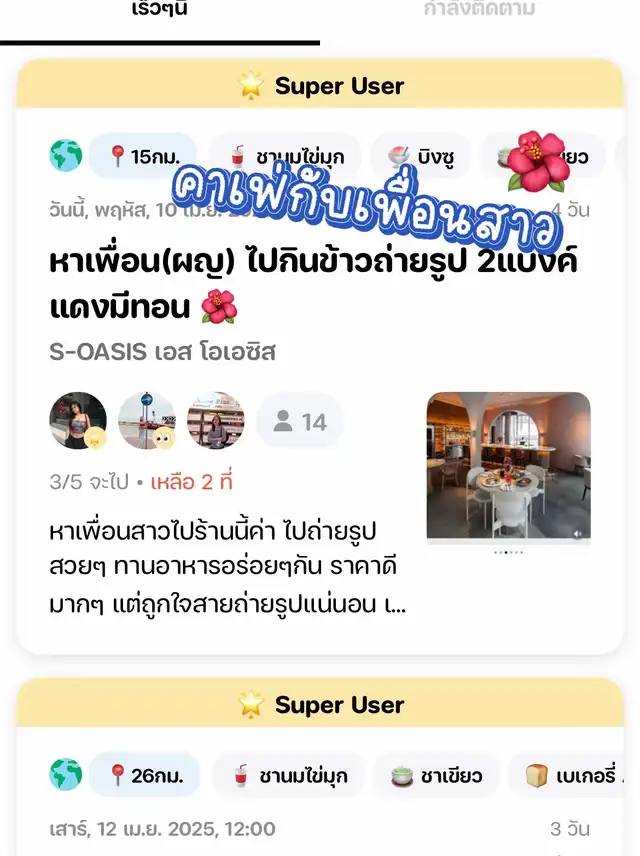
Task: Tap the globe icon beside the 15กม. chip
Action: pyautogui.click(x=66, y=156)
